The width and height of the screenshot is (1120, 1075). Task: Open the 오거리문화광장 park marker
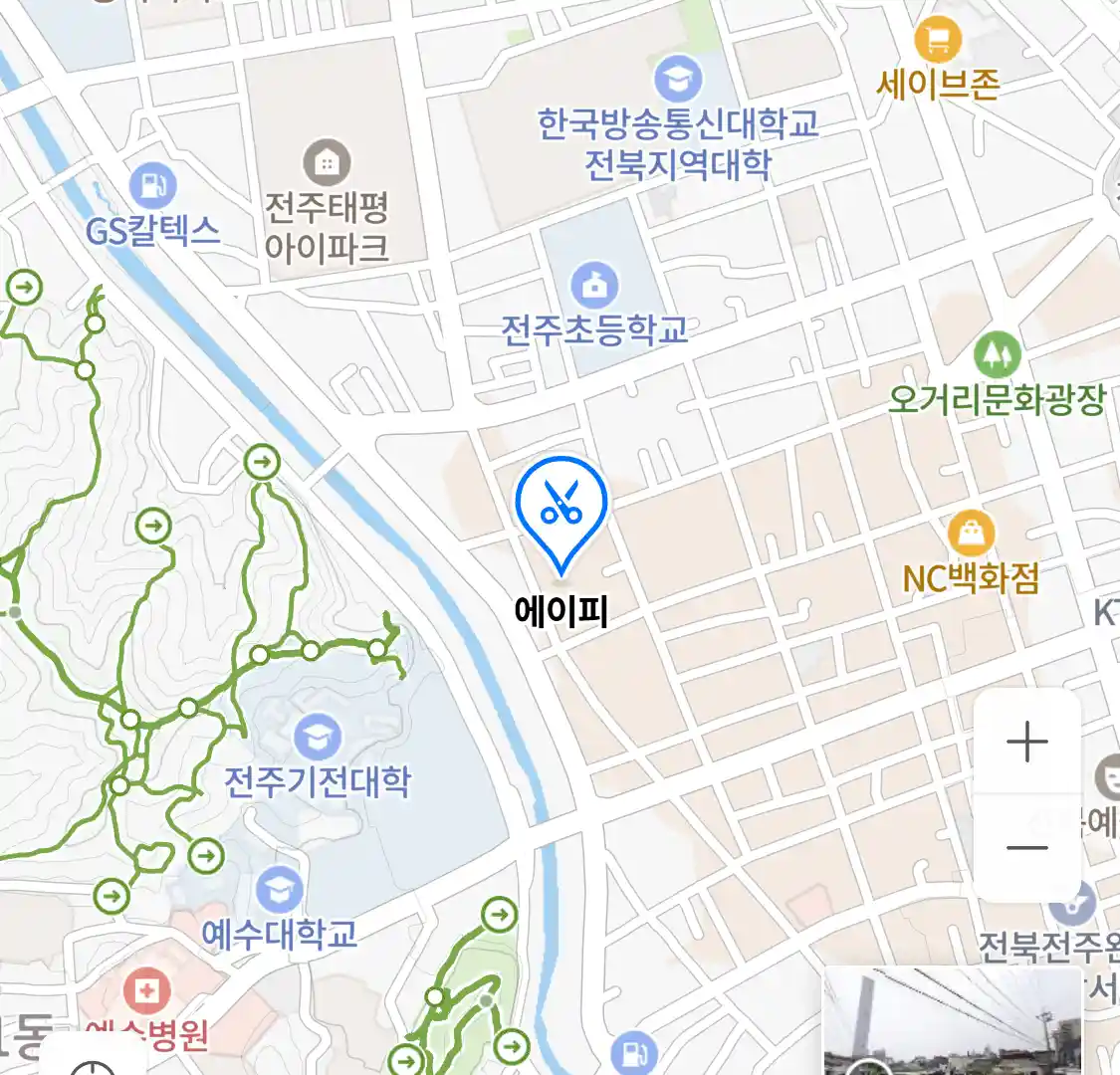click(997, 354)
